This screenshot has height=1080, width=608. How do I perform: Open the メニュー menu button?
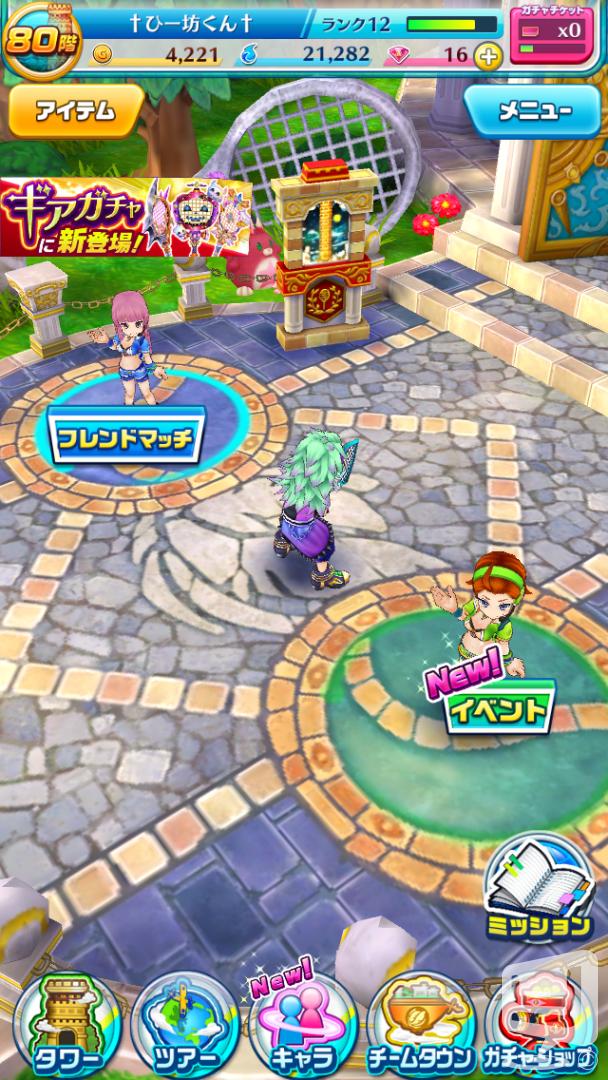click(x=532, y=112)
